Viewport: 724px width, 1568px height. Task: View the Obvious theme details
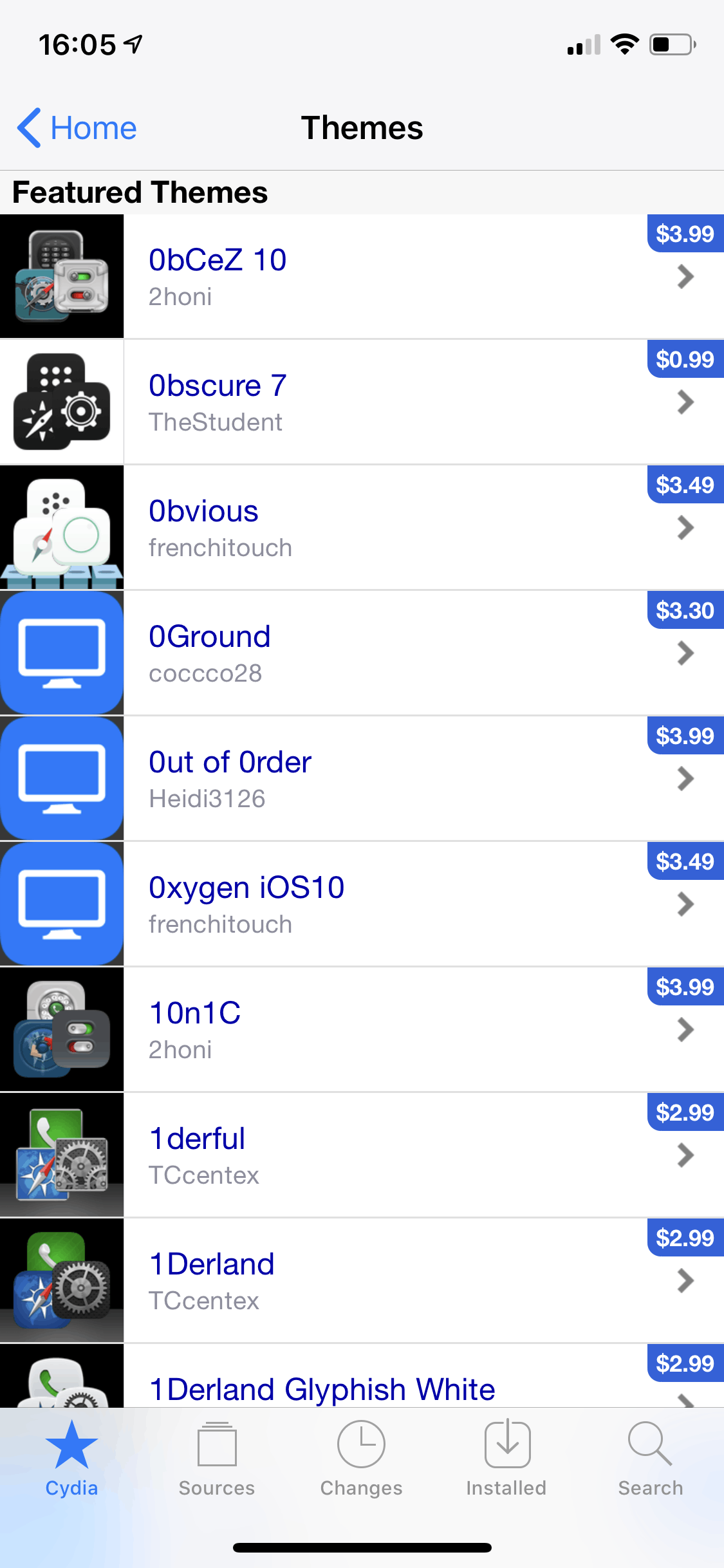(x=360, y=528)
